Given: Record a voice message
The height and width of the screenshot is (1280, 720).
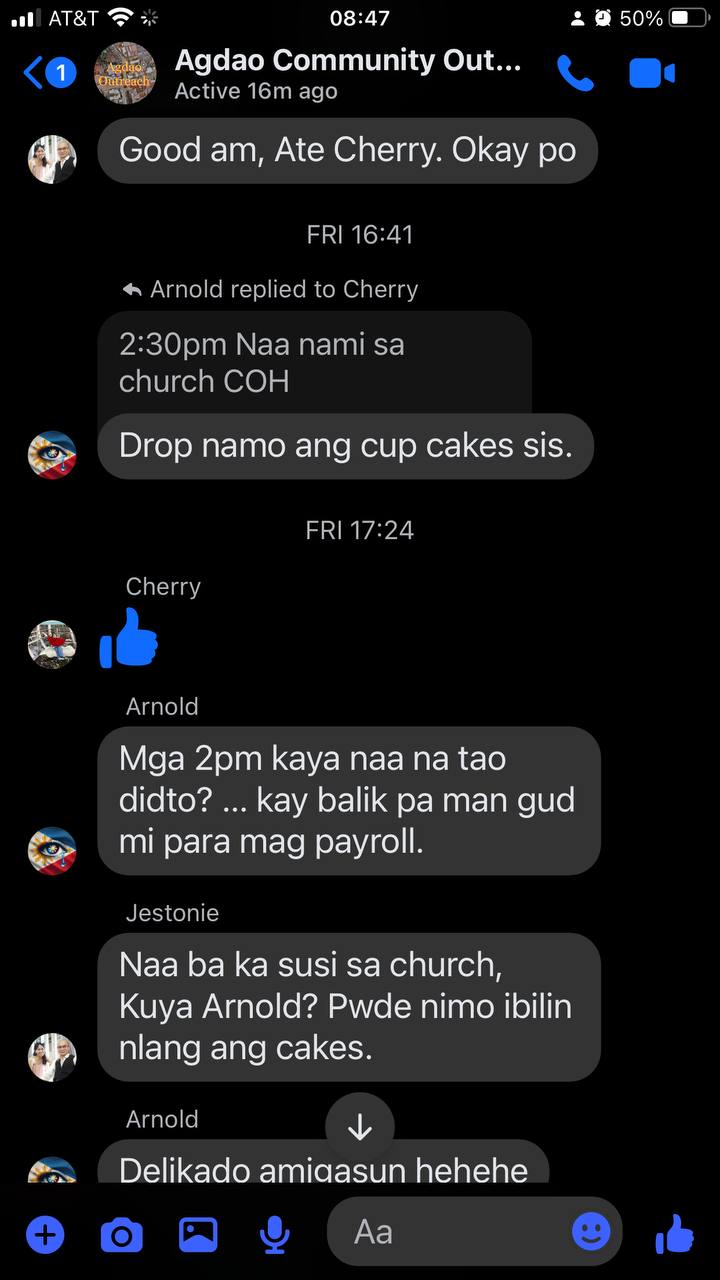Looking at the screenshot, I should coord(274,1235).
